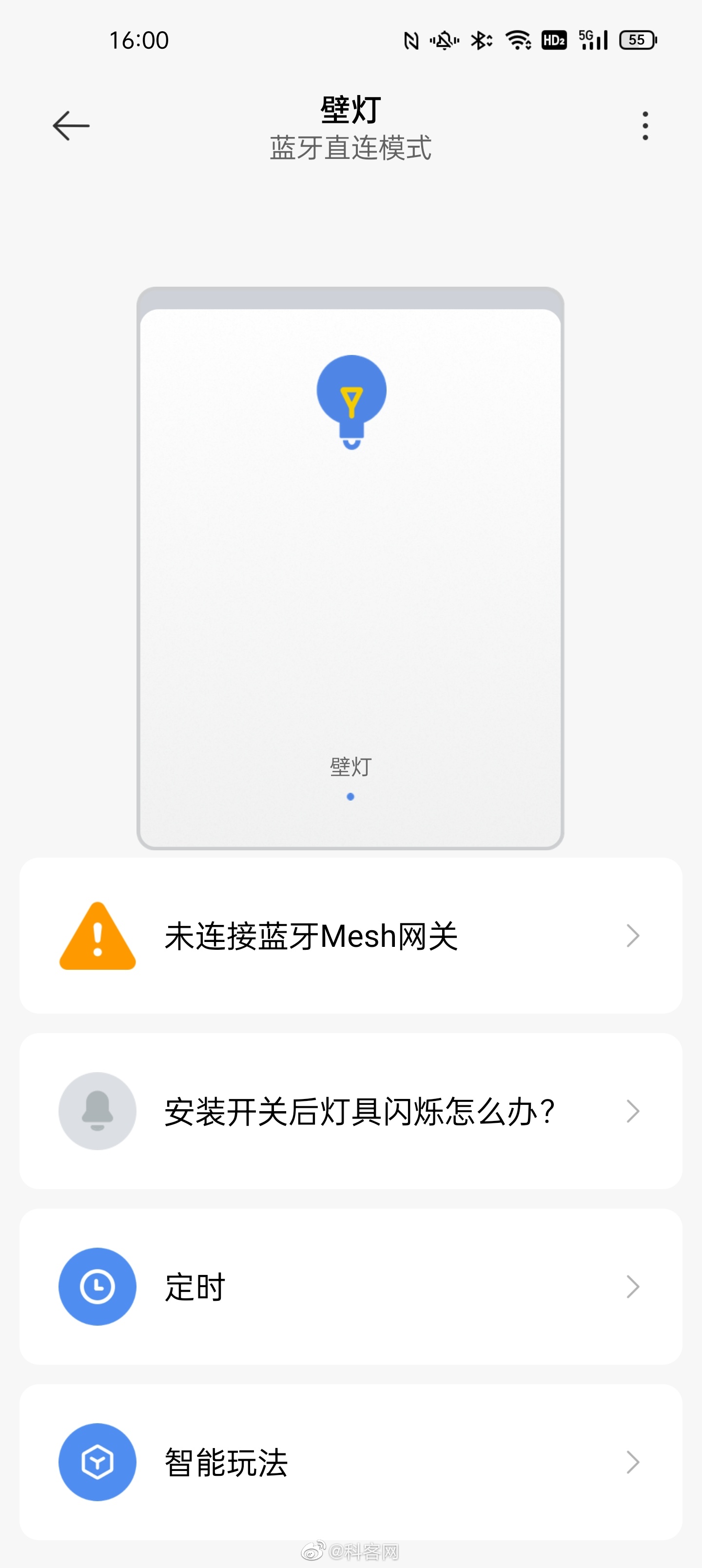Open 安装开关后灯具闪烁怎么办 help
The width and height of the screenshot is (702, 1568).
coord(350,1111)
